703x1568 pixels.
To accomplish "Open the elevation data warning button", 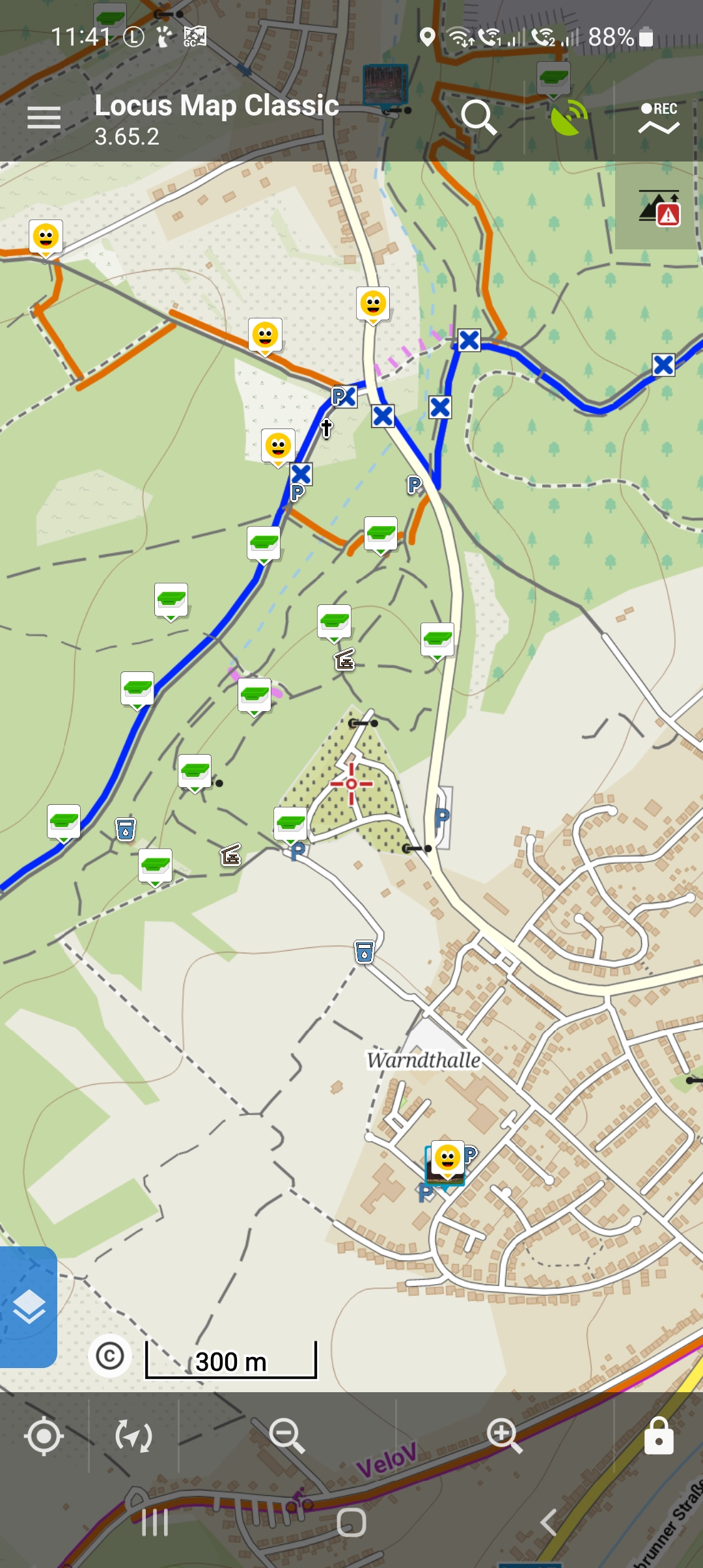I will tap(659, 207).
